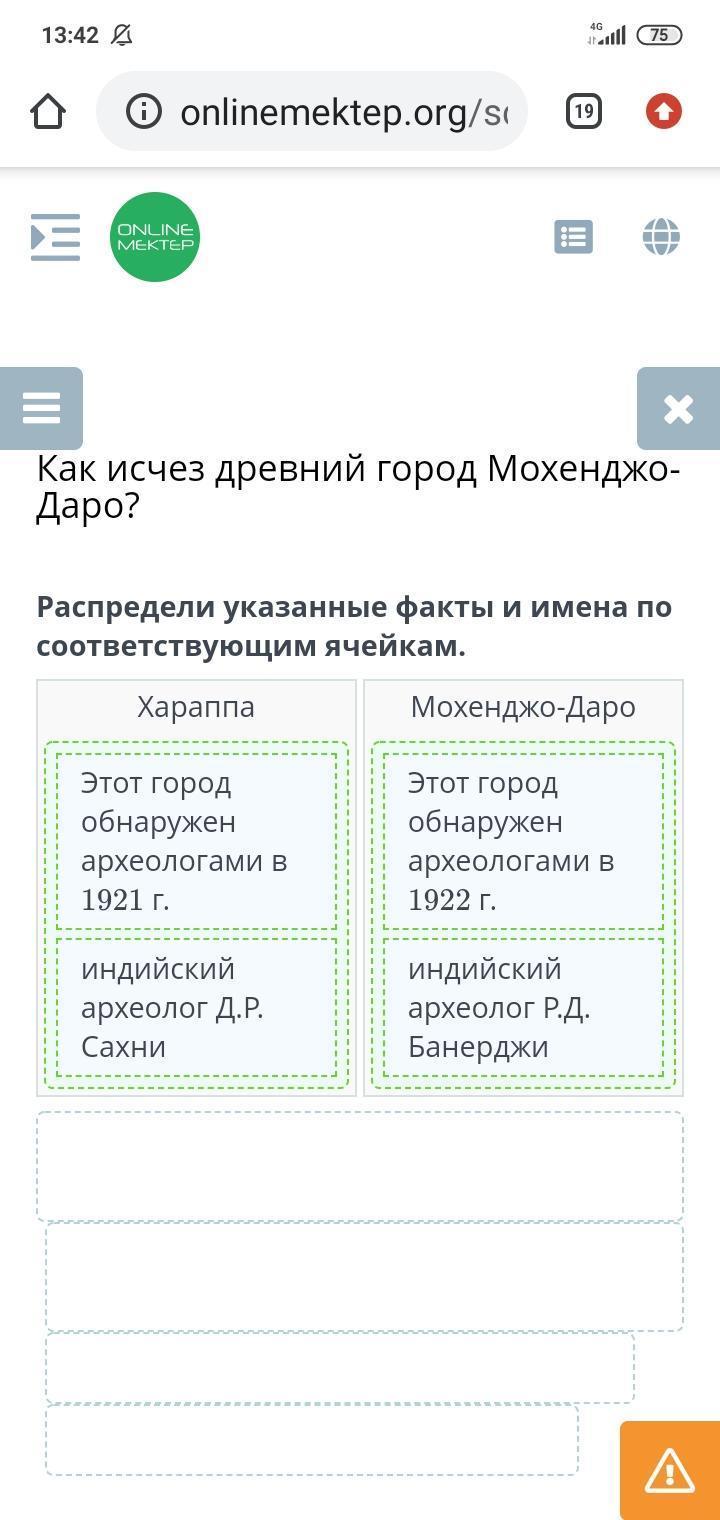The height and width of the screenshot is (1520, 720).
Task: Open the browser tab switcher showing 19
Action: click(584, 112)
